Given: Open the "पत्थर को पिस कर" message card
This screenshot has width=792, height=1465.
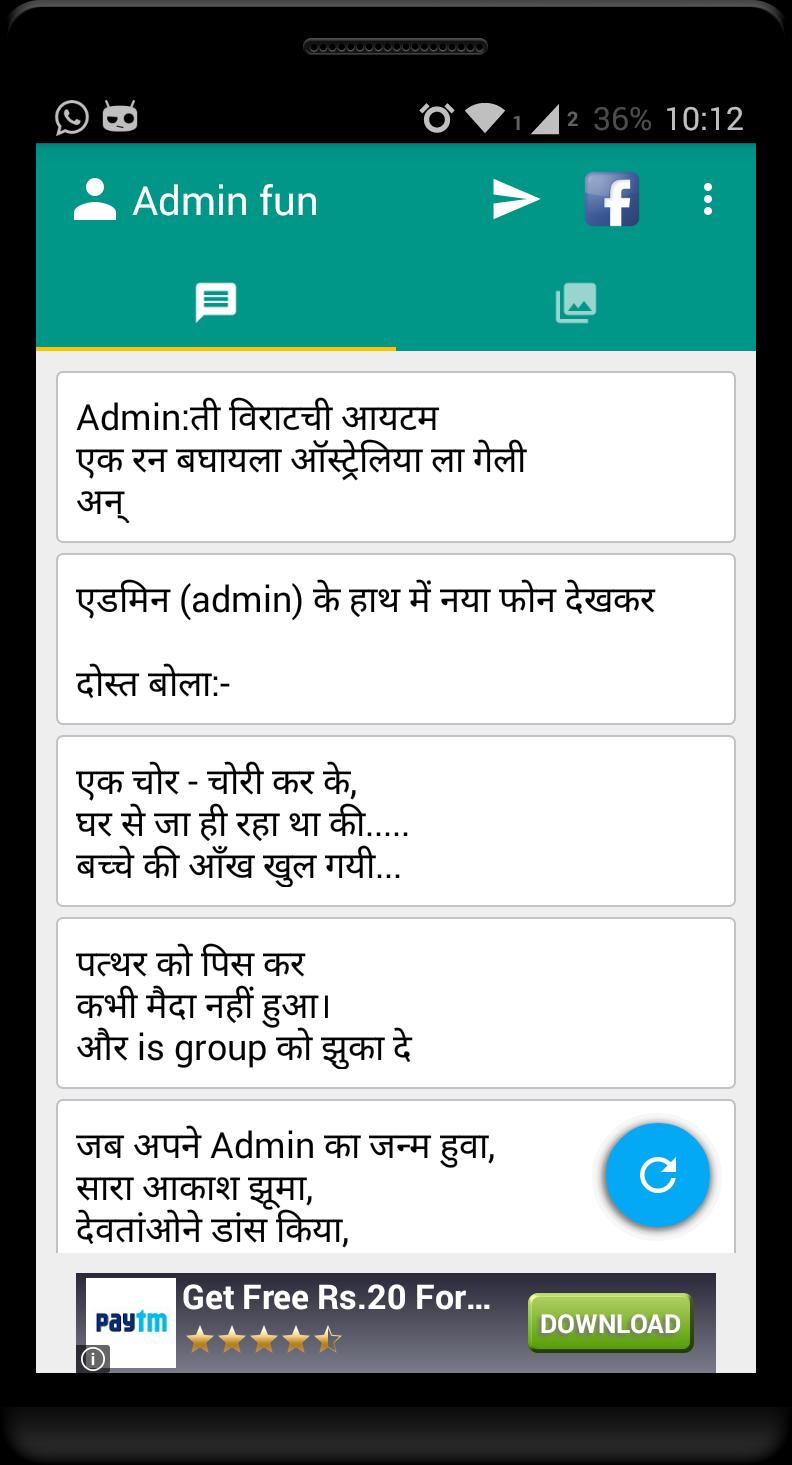Looking at the screenshot, I should 396,1003.
